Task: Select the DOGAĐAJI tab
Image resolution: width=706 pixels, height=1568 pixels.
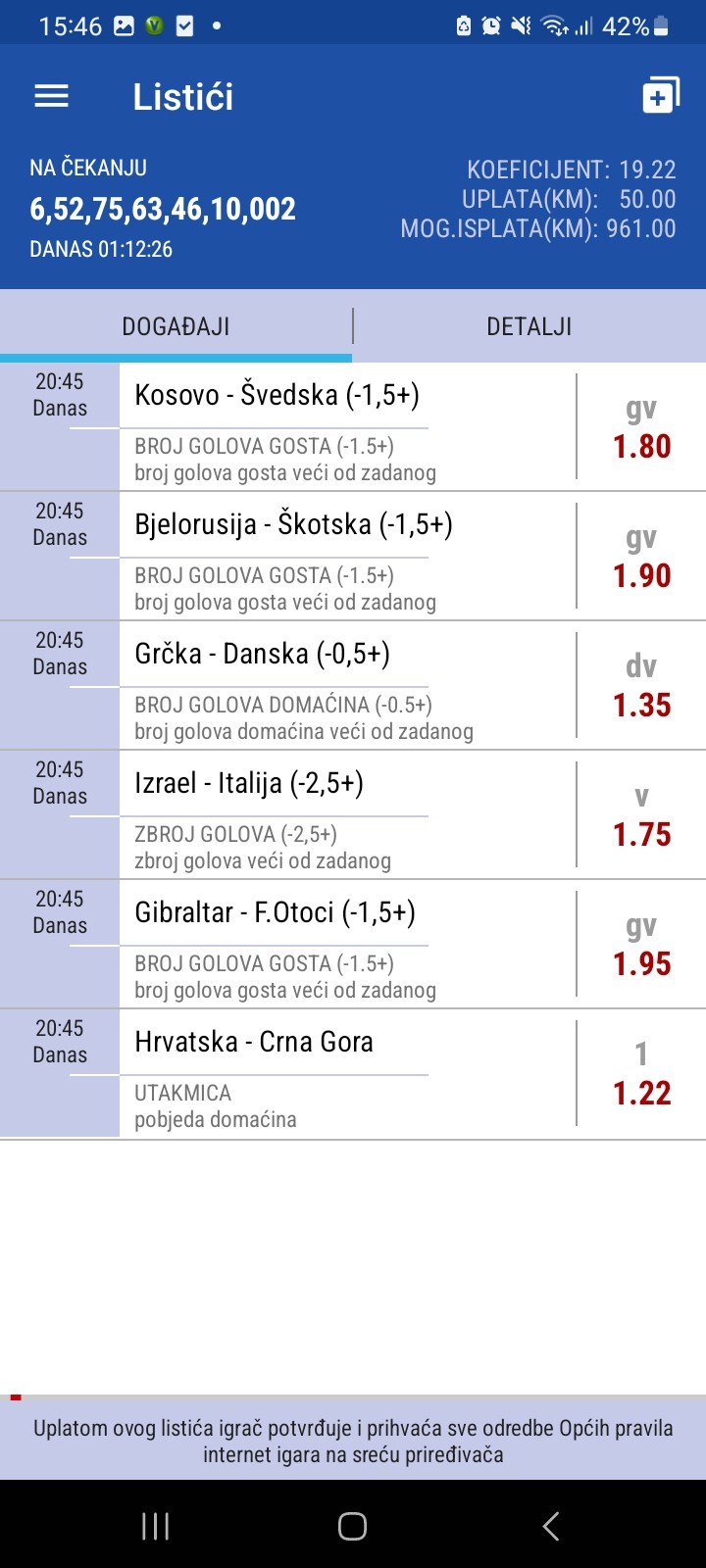Action: pyautogui.click(x=176, y=326)
